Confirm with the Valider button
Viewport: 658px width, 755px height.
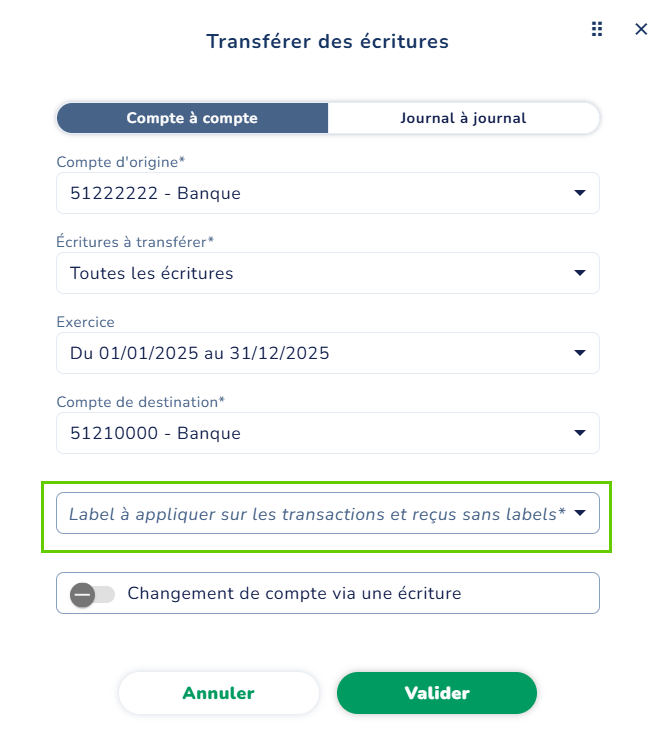click(x=437, y=693)
